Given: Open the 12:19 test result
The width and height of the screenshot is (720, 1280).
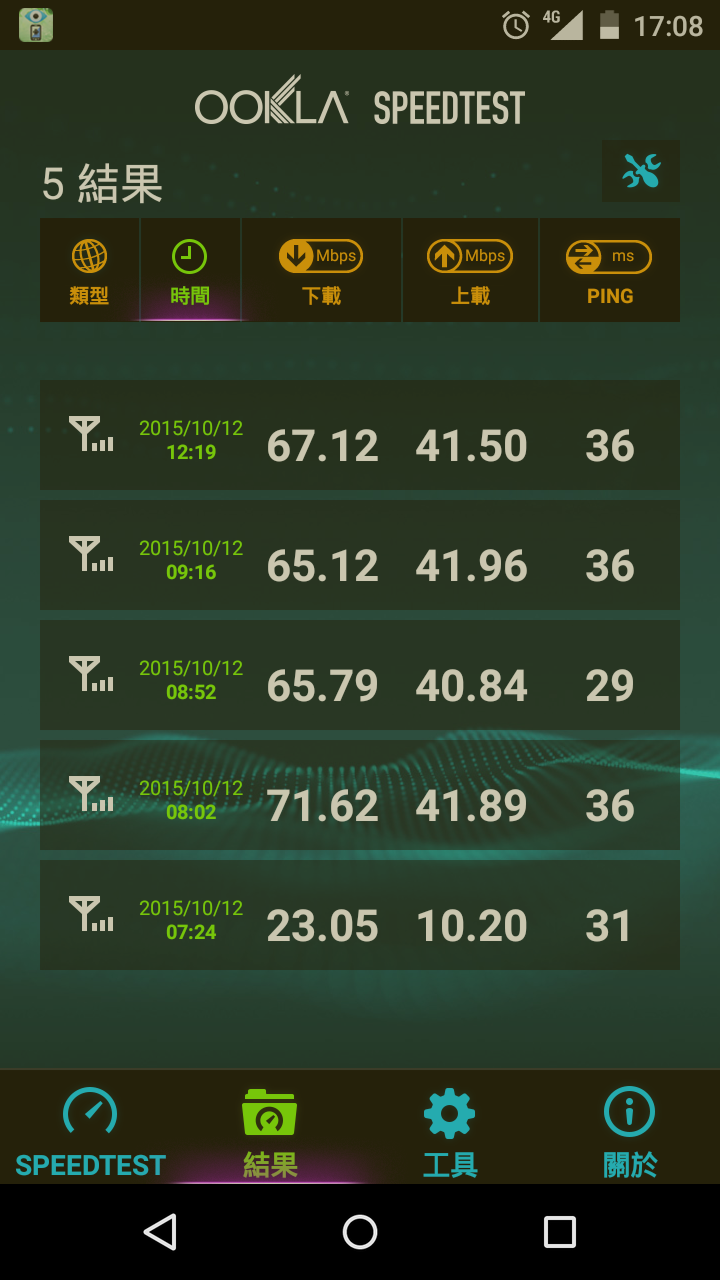Looking at the screenshot, I should pyautogui.click(x=360, y=435).
